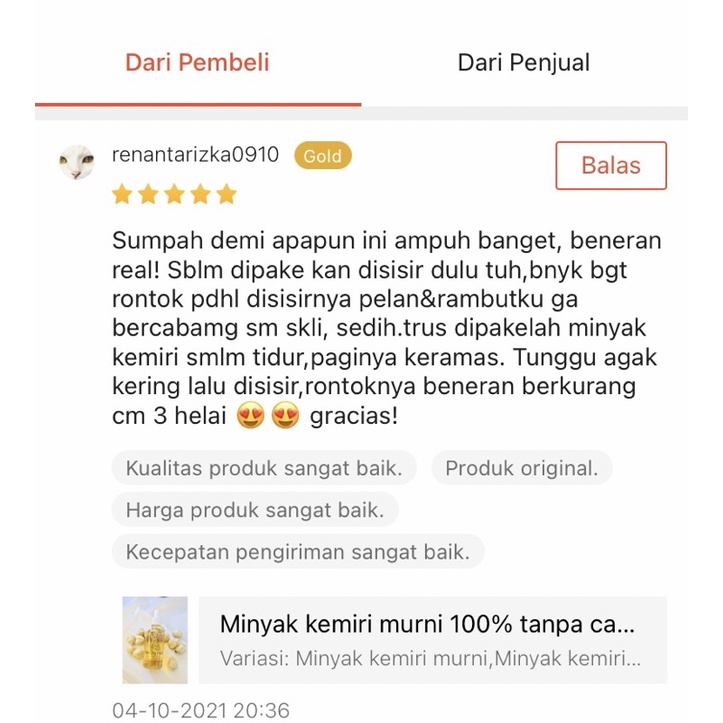This screenshot has height=723, width=723.
Task: Switch to the Dari Penjual tab
Action: (x=523, y=63)
